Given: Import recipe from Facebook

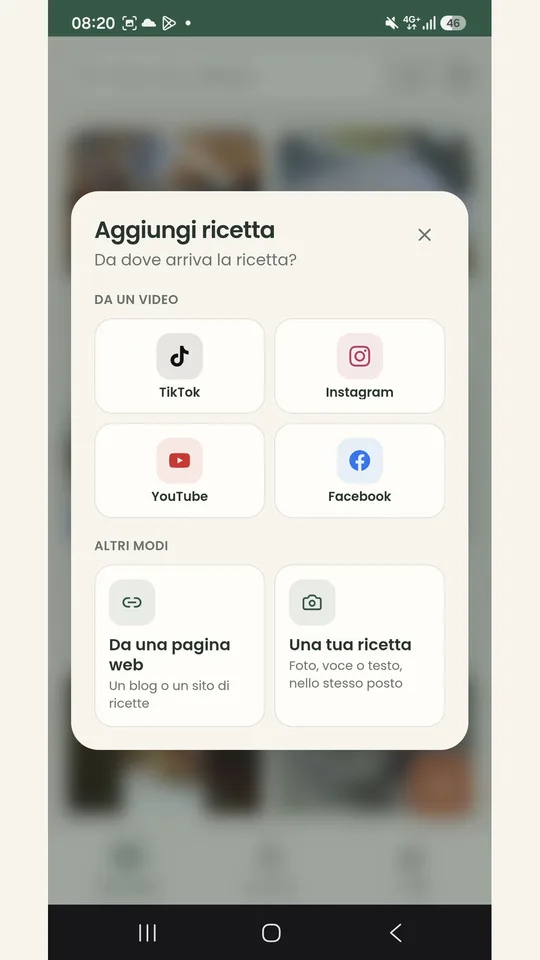Looking at the screenshot, I should (359, 470).
